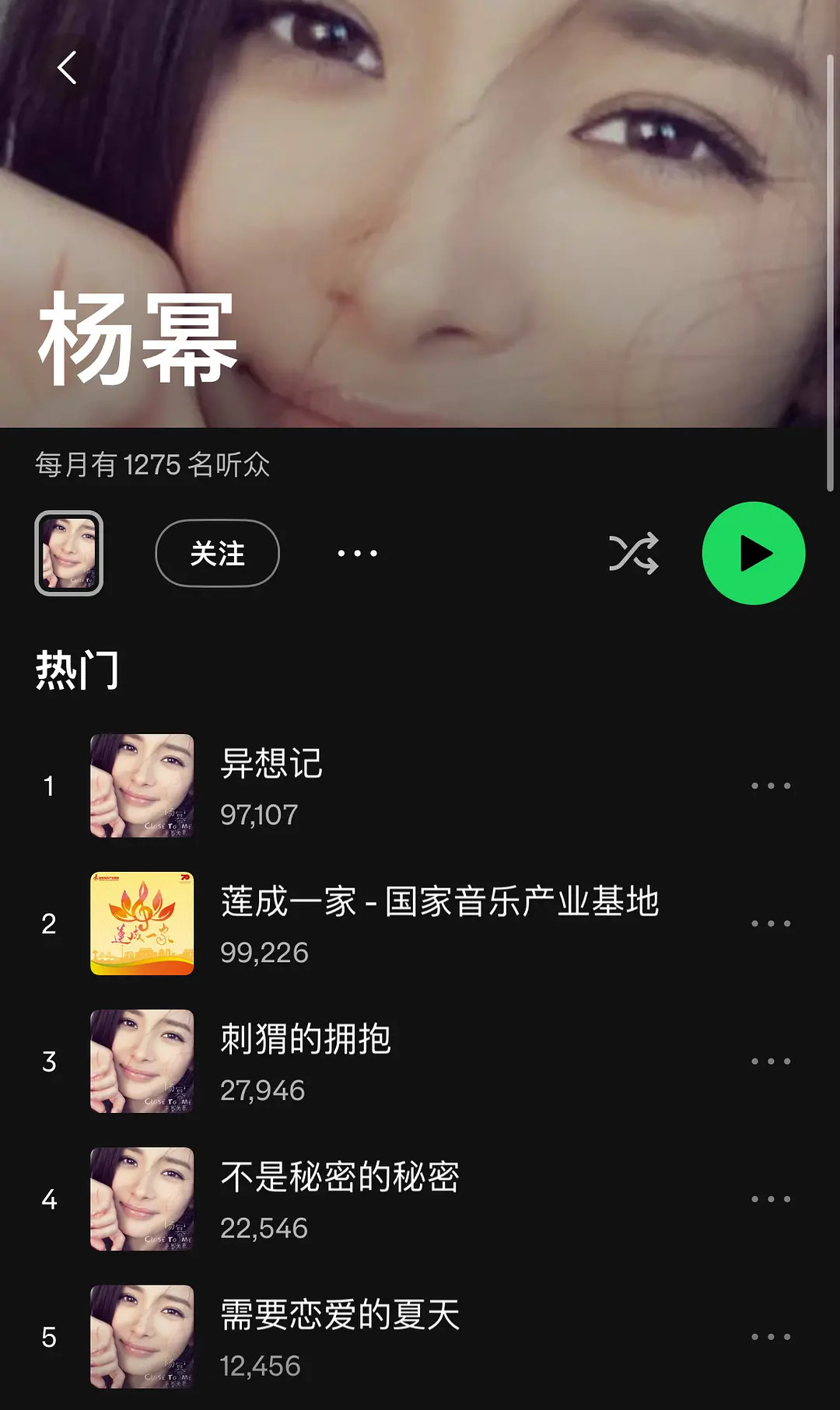840x1410 pixels.
Task: Open more options for 莲成一家
Action: click(770, 924)
